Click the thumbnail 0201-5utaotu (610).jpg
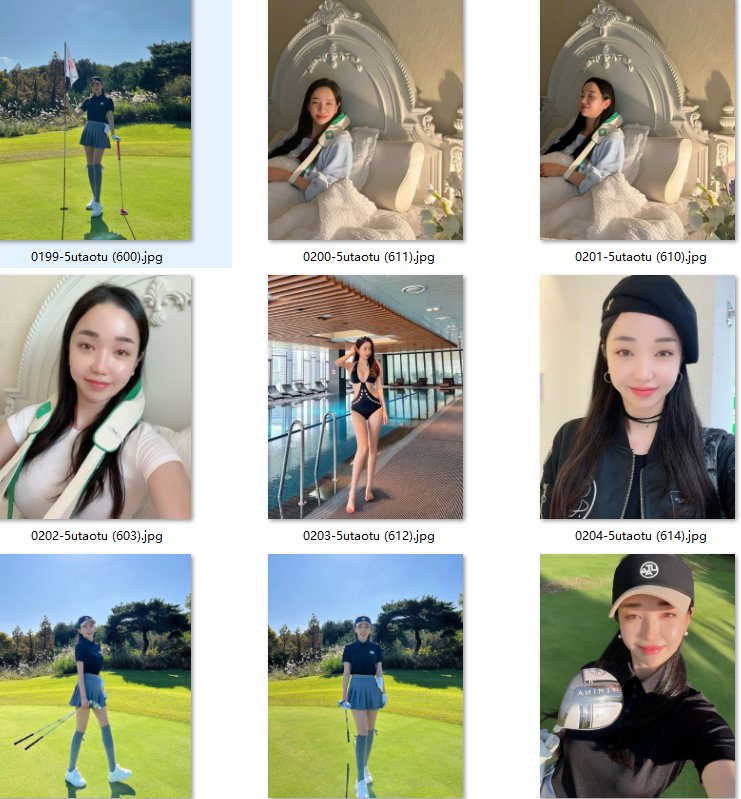This screenshot has height=799, width=741. pos(638,120)
